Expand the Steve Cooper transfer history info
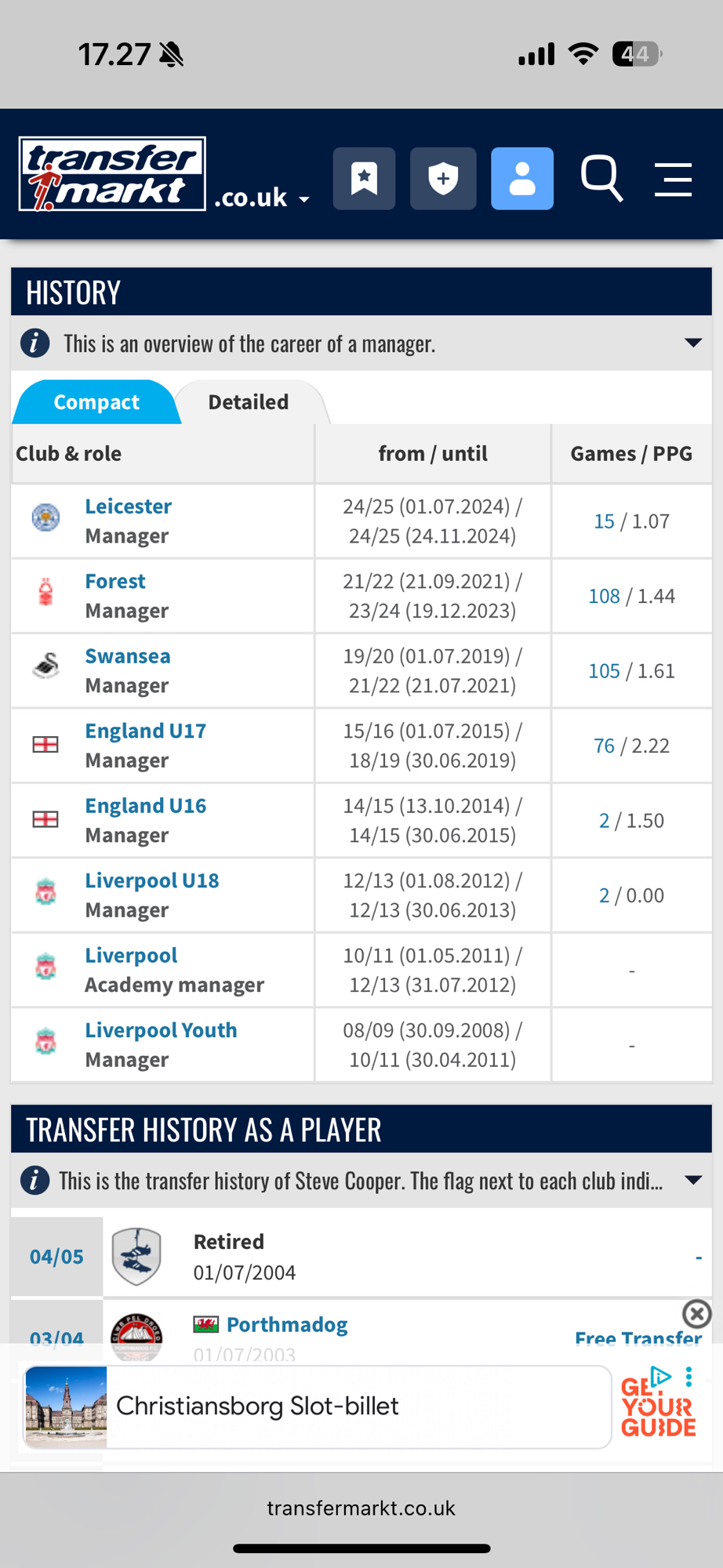The height and width of the screenshot is (1568, 723). coord(692,1181)
